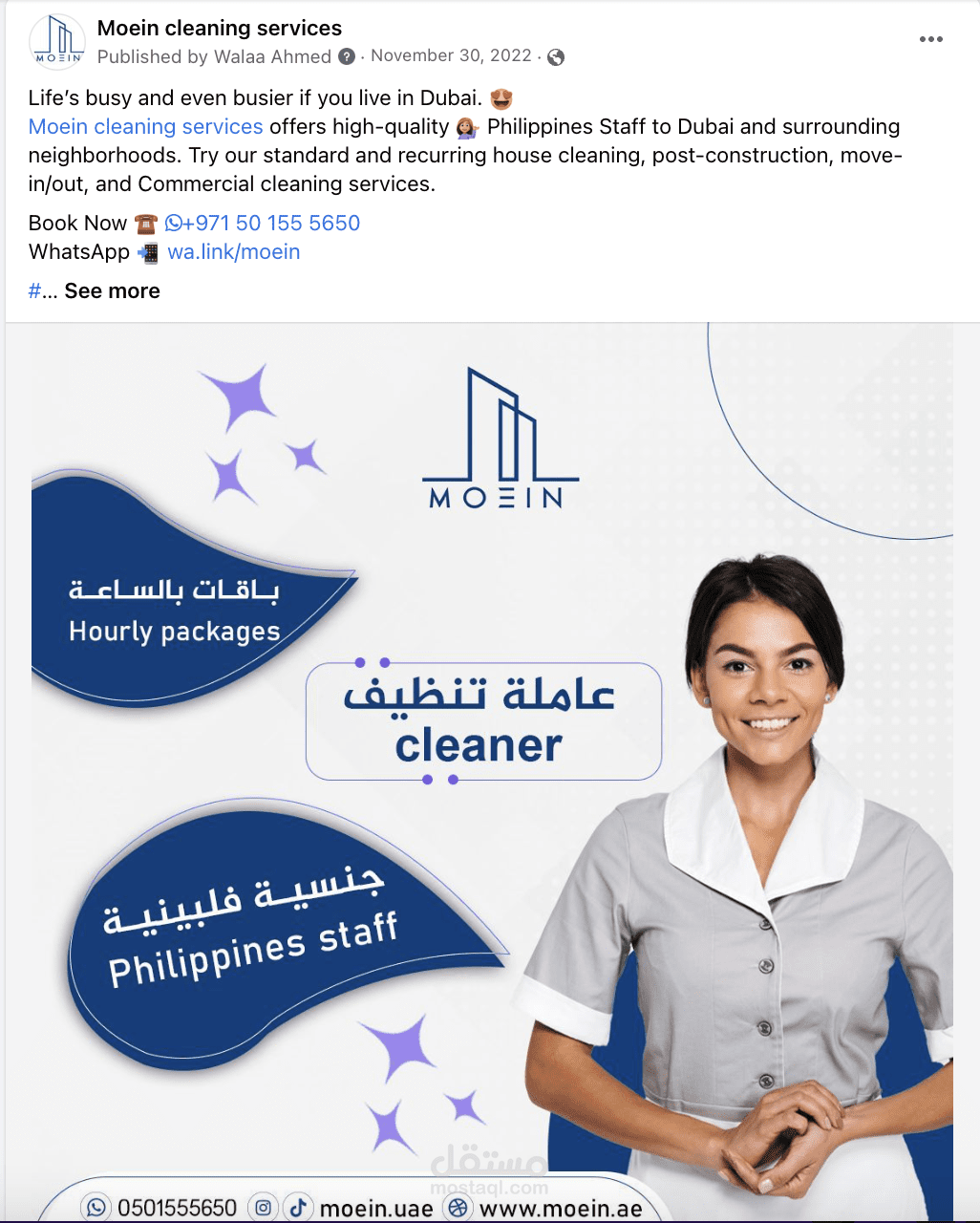The width and height of the screenshot is (980, 1223).
Task: Open the three-dot post options menu
Action: pyautogui.click(x=930, y=38)
